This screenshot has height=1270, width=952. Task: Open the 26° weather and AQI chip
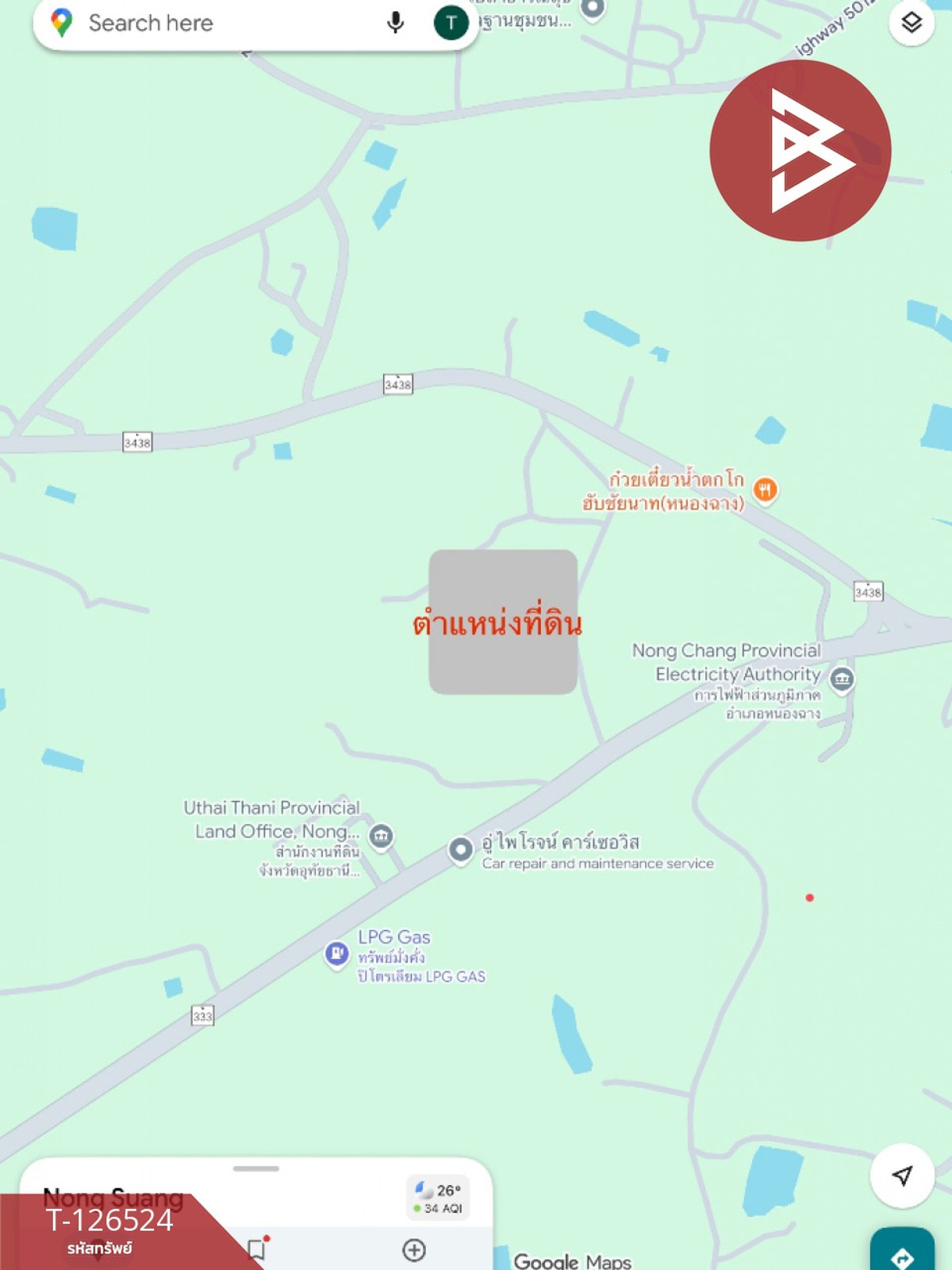(x=439, y=1198)
